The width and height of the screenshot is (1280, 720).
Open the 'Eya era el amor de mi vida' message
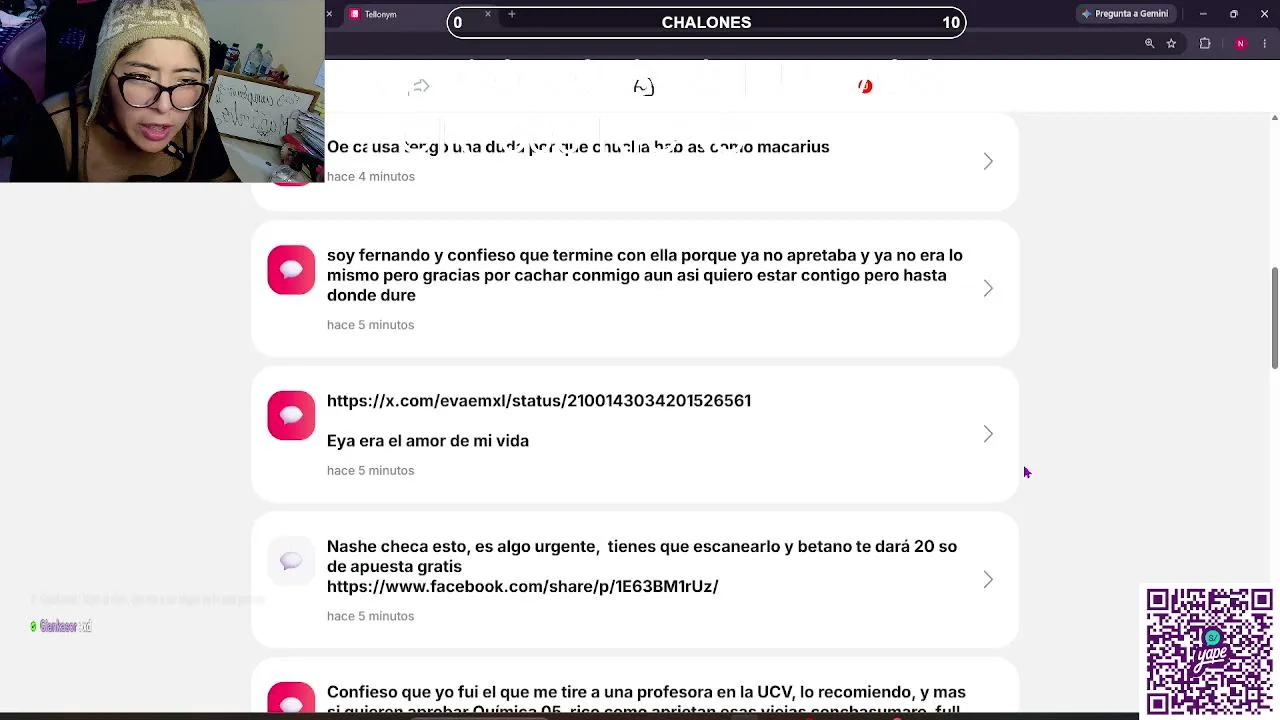tap(635, 434)
